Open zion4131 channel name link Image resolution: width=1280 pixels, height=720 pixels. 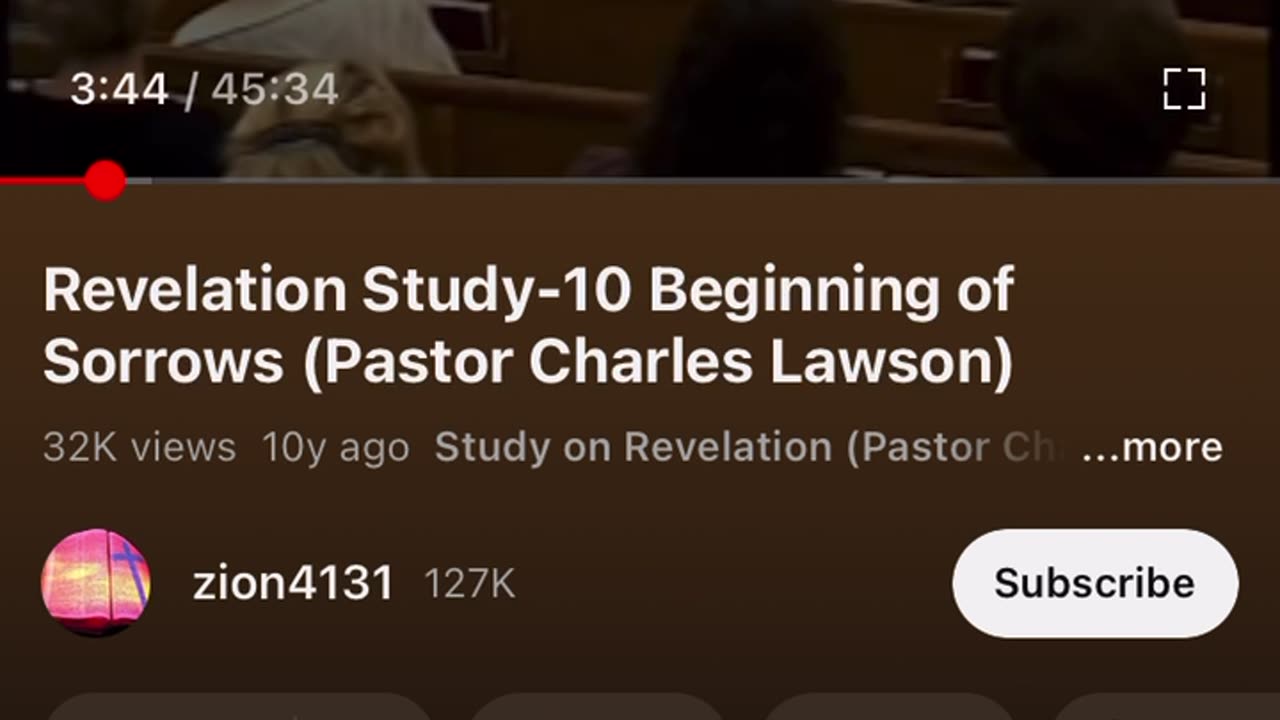click(292, 583)
